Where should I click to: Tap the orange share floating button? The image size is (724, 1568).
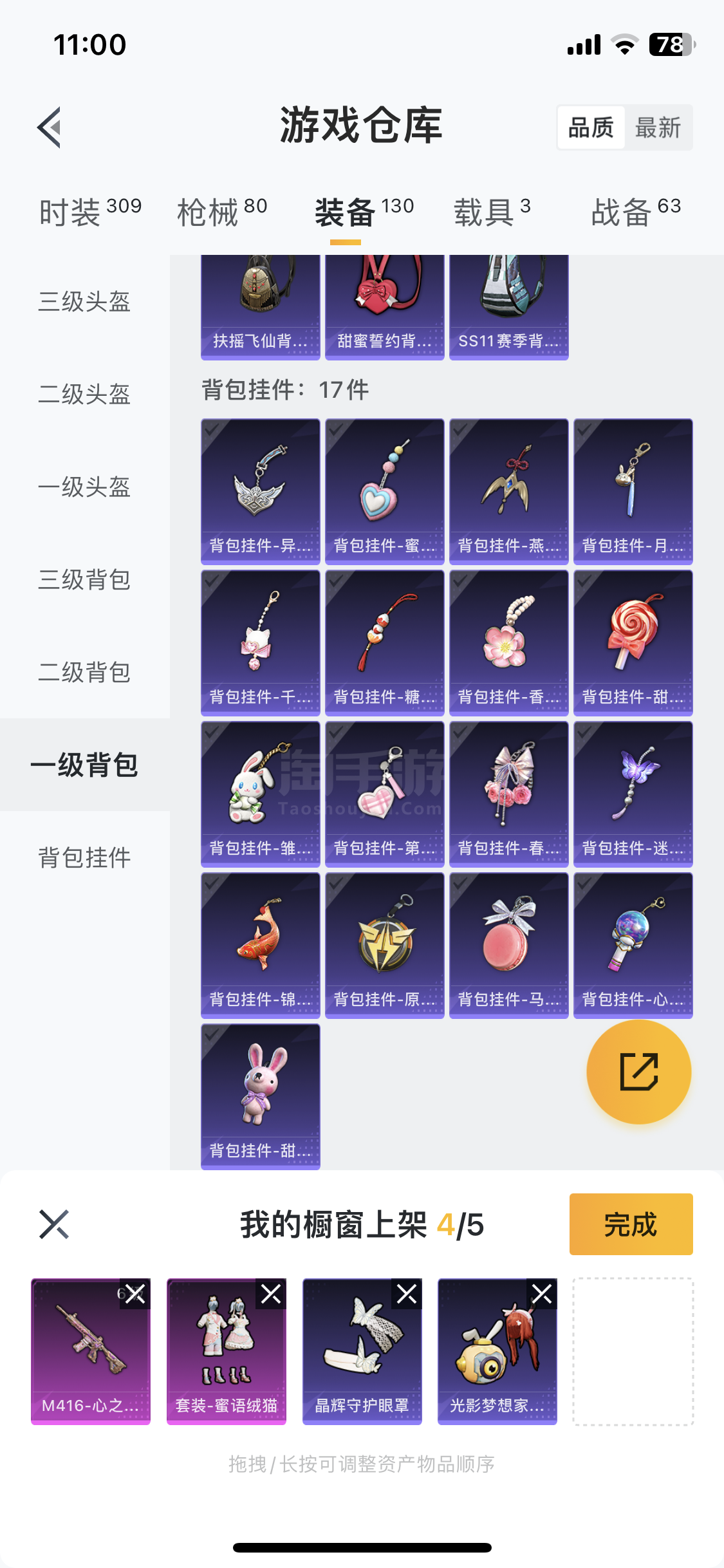pyautogui.click(x=638, y=1072)
